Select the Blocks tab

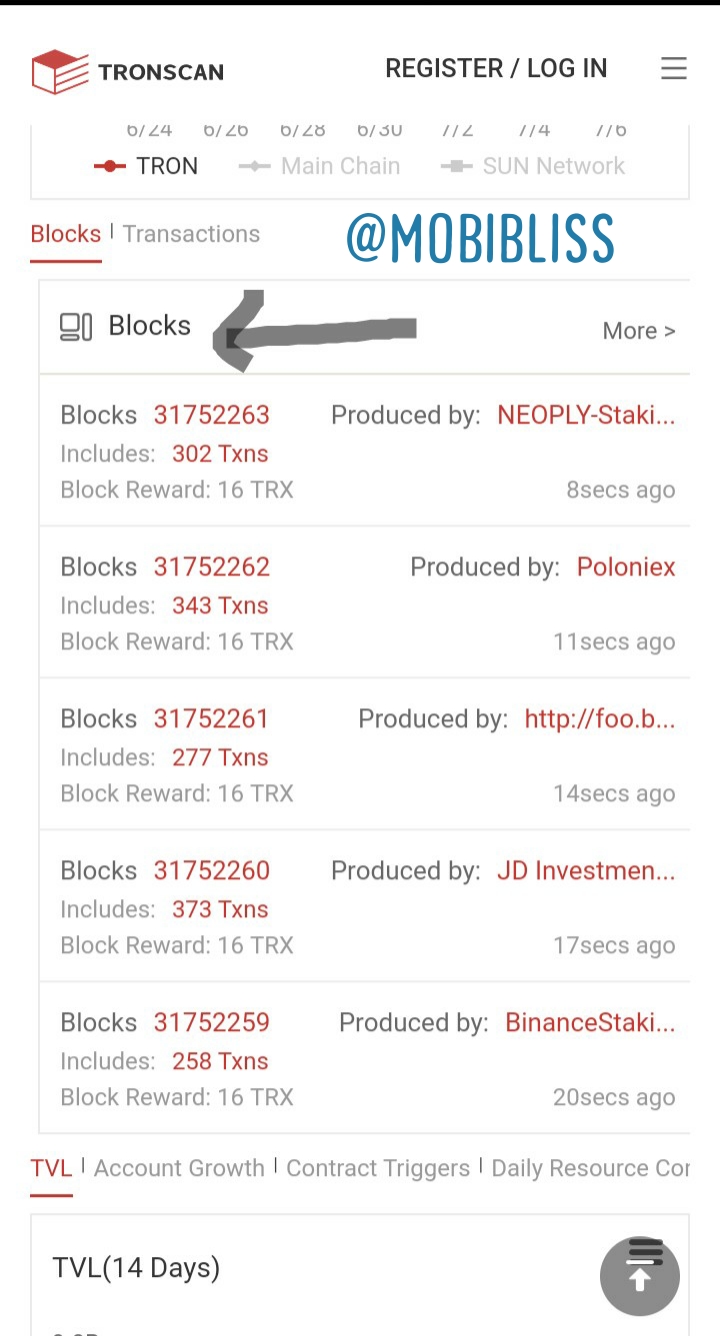[66, 234]
